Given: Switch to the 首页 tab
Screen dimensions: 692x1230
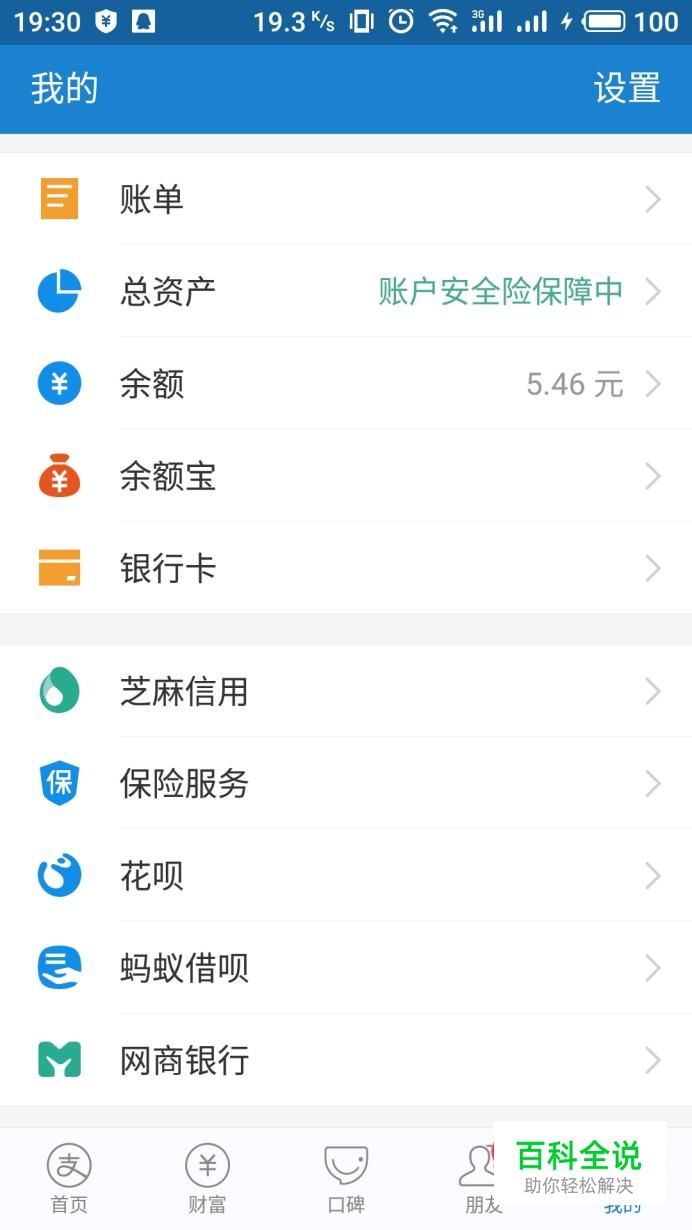Looking at the screenshot, I should click(69, 1179).
